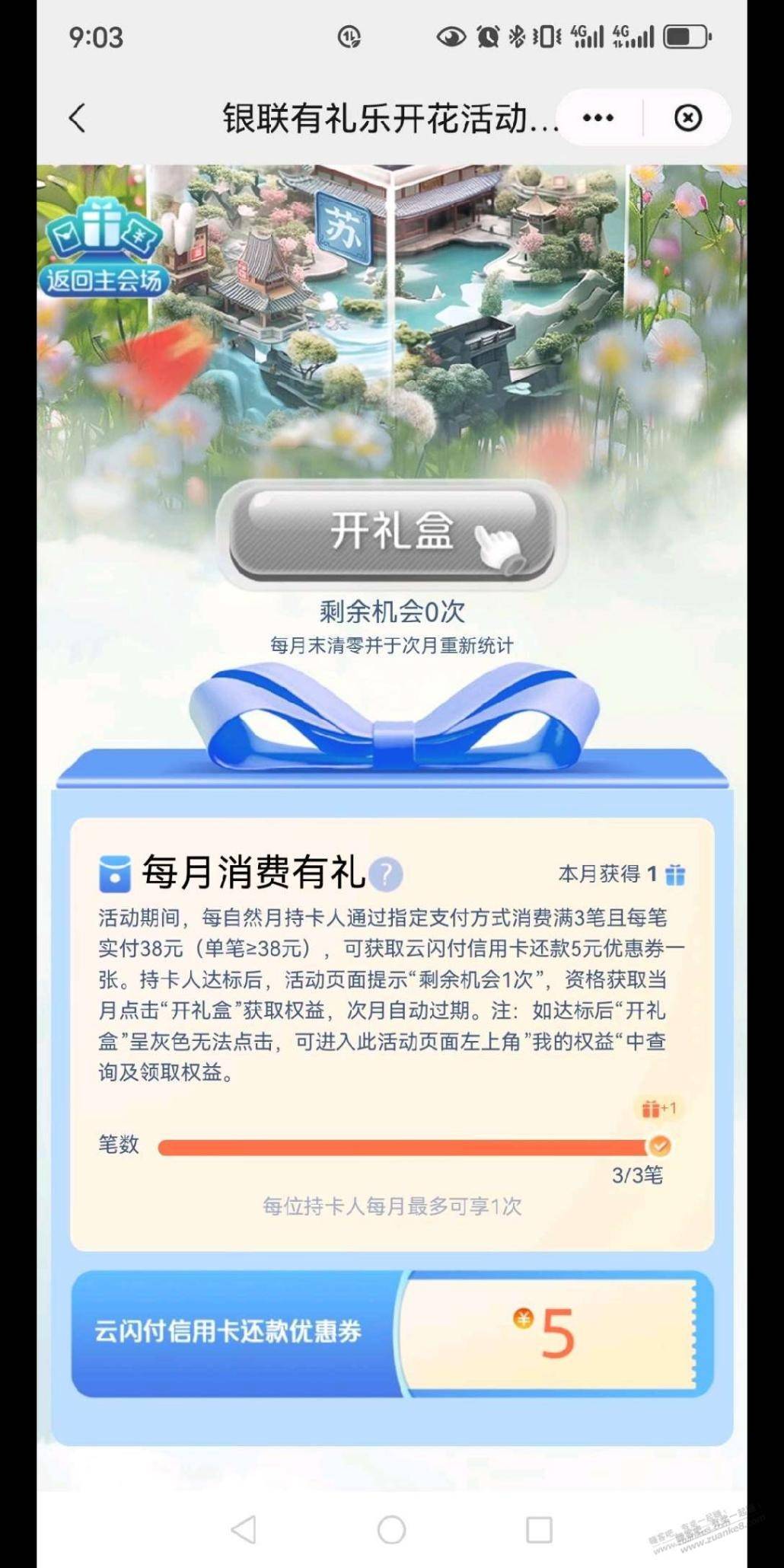Image resolution: width=784 pixels, height=1568 pixels.
Task: Open the 云闪付信用卡还款优惠券 coupon card
Action: 391,1333
